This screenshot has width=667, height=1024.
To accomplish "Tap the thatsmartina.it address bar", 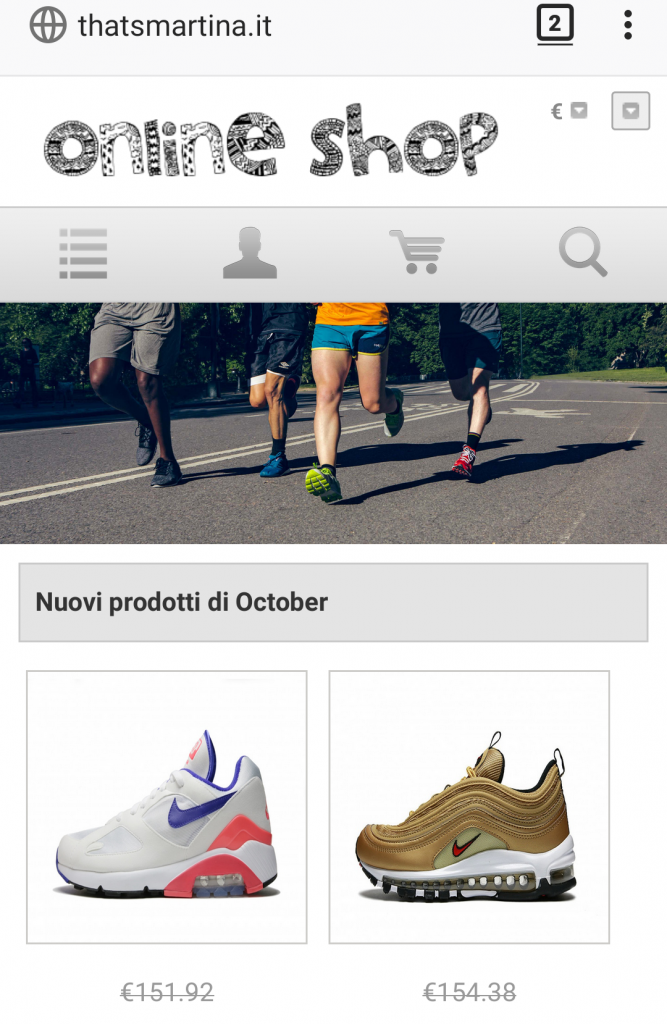I will [175, 25].
